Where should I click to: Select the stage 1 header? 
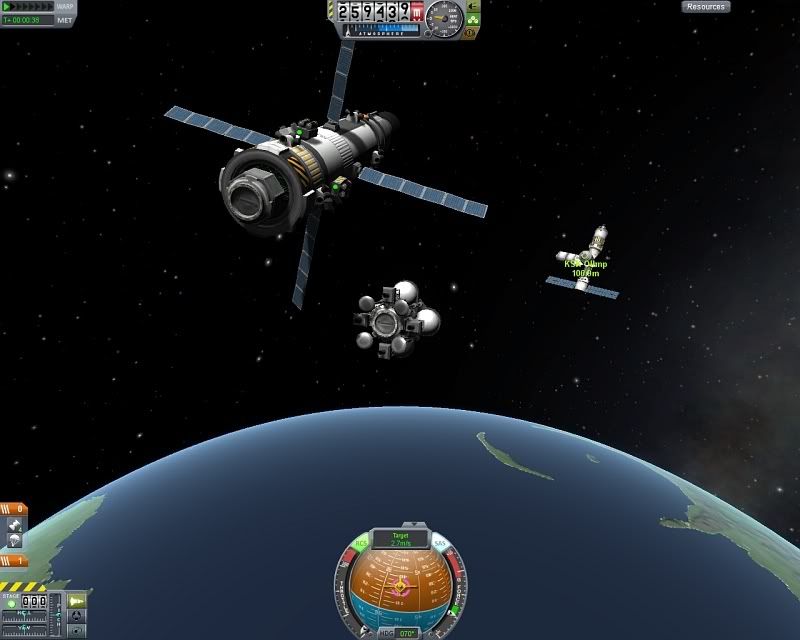[13, 560]
